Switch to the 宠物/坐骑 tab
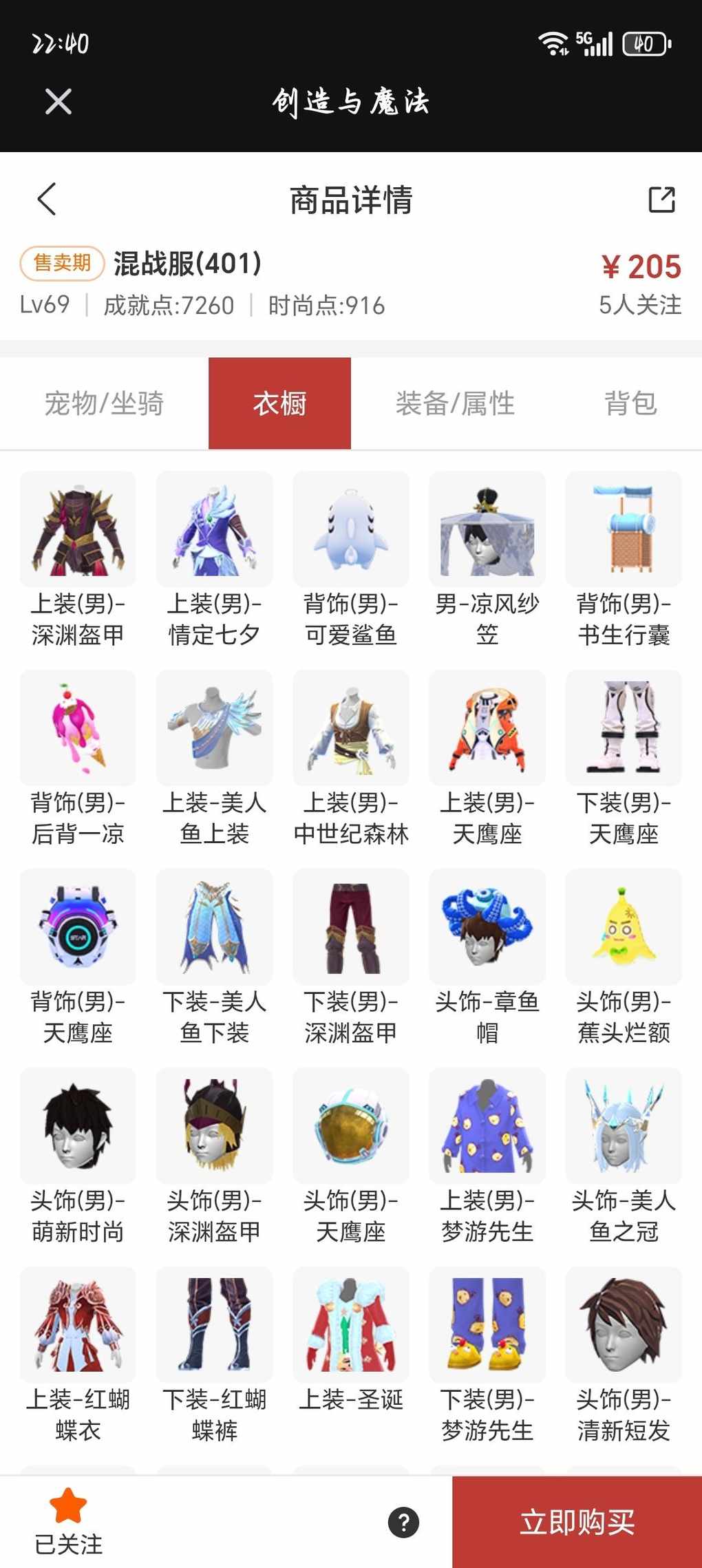Screen dimensions: 702x1568 tap(104, 403)
